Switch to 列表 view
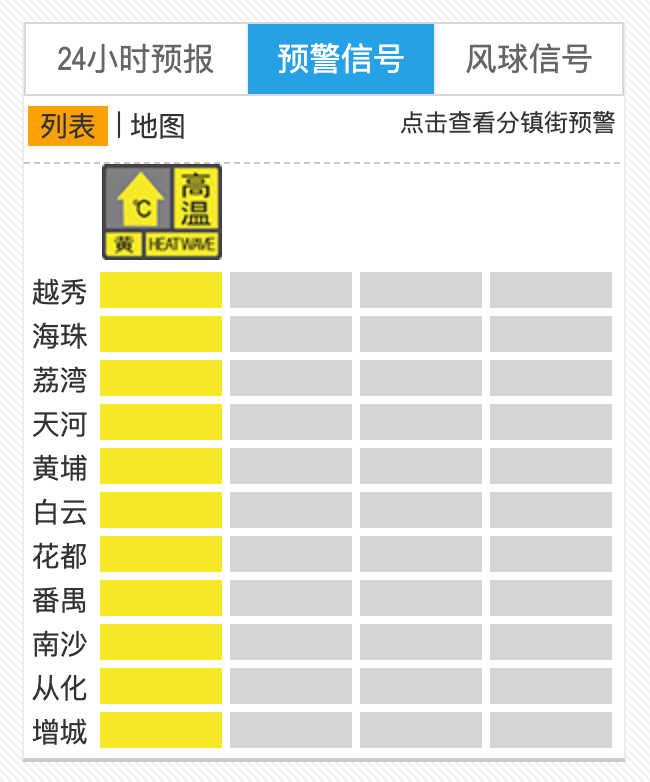650x782 pixels. (68, 126)
